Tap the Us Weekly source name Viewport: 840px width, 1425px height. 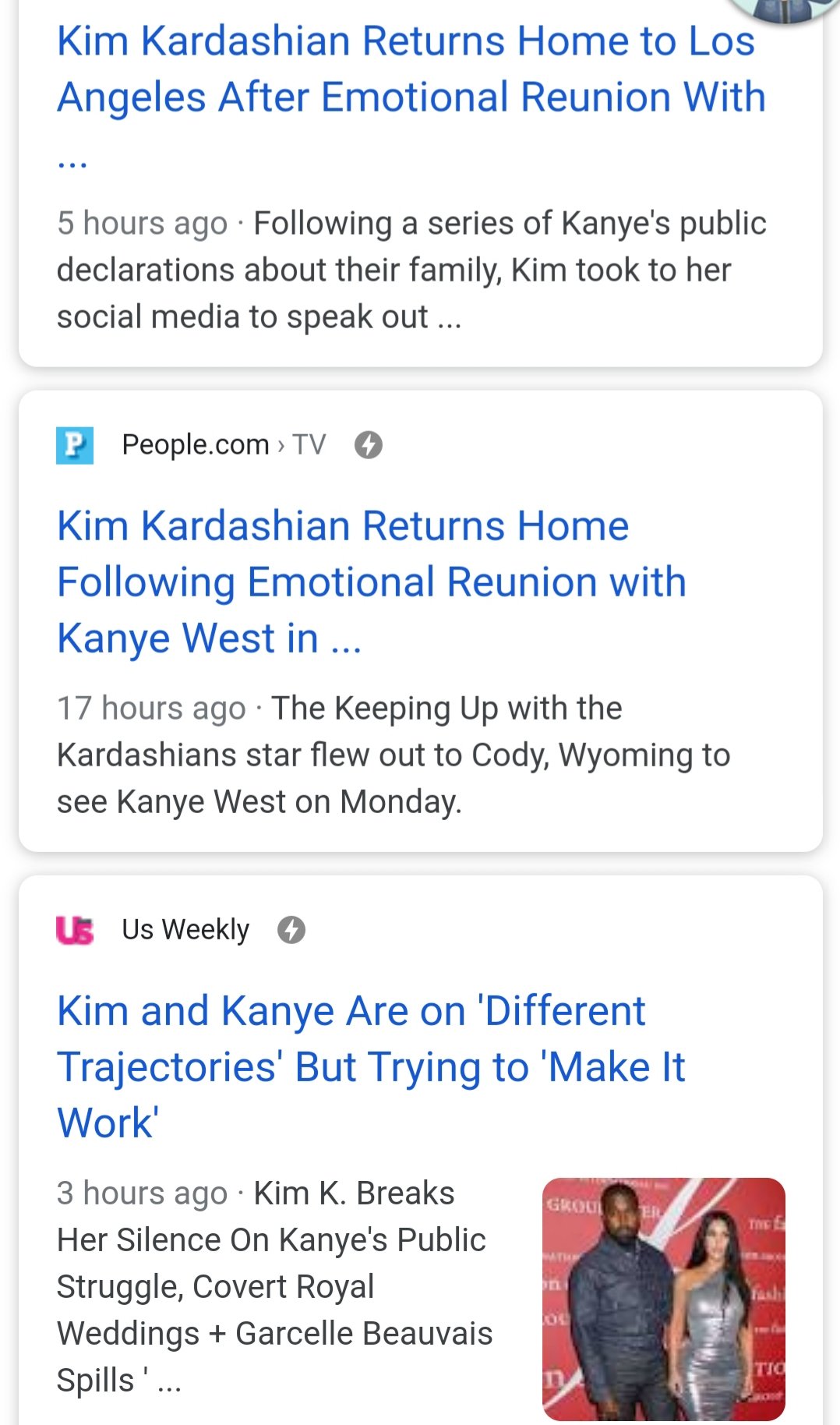click(x=185, y=930)
